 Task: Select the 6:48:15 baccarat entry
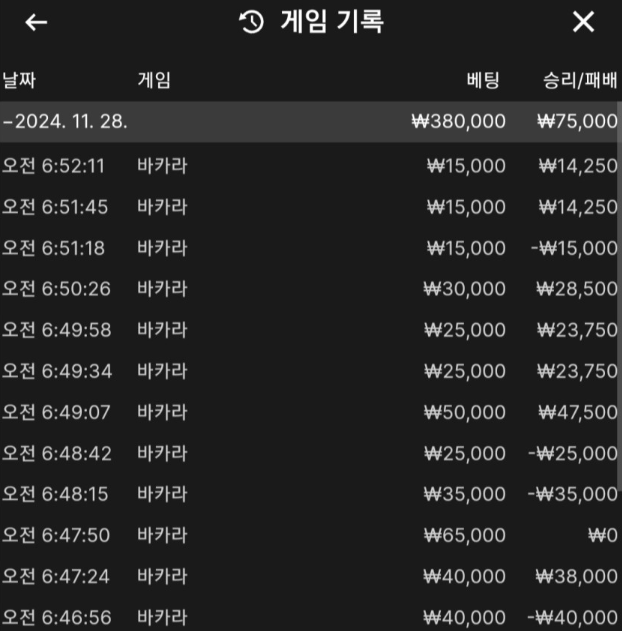[309, 494]
